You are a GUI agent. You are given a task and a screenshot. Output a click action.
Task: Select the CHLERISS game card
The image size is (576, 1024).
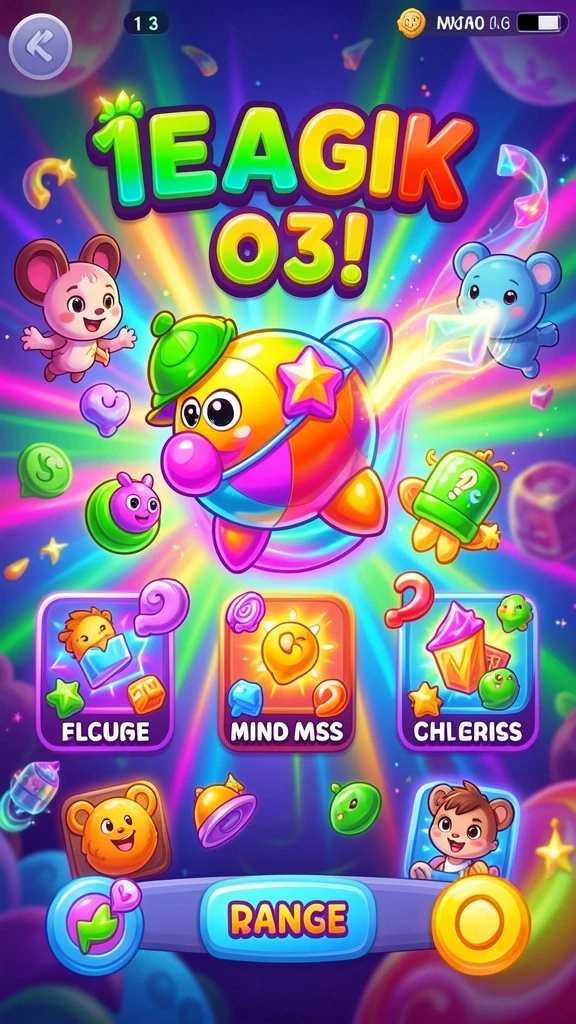[468, 672]
